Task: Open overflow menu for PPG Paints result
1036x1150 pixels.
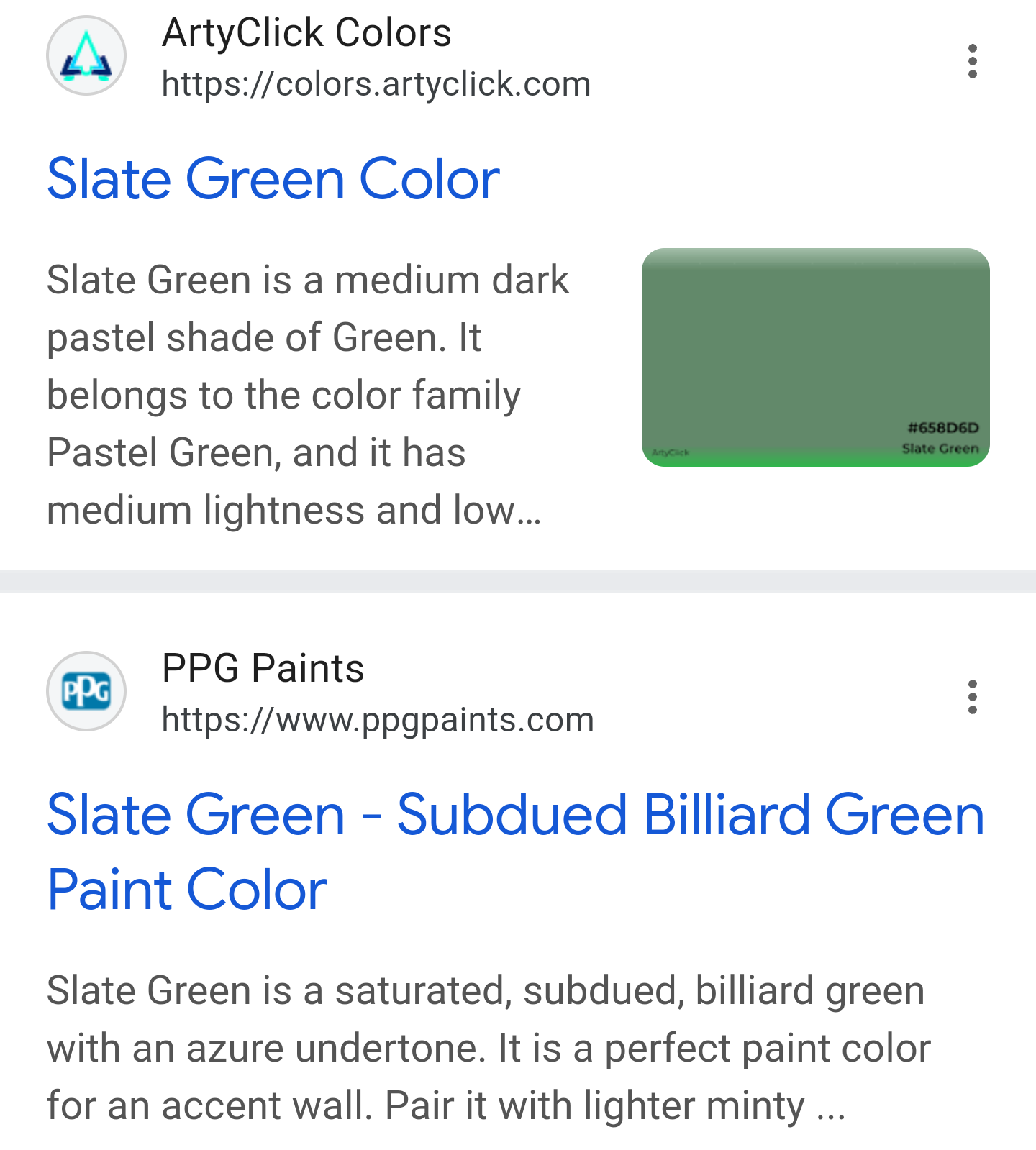Action: (972, 697)
